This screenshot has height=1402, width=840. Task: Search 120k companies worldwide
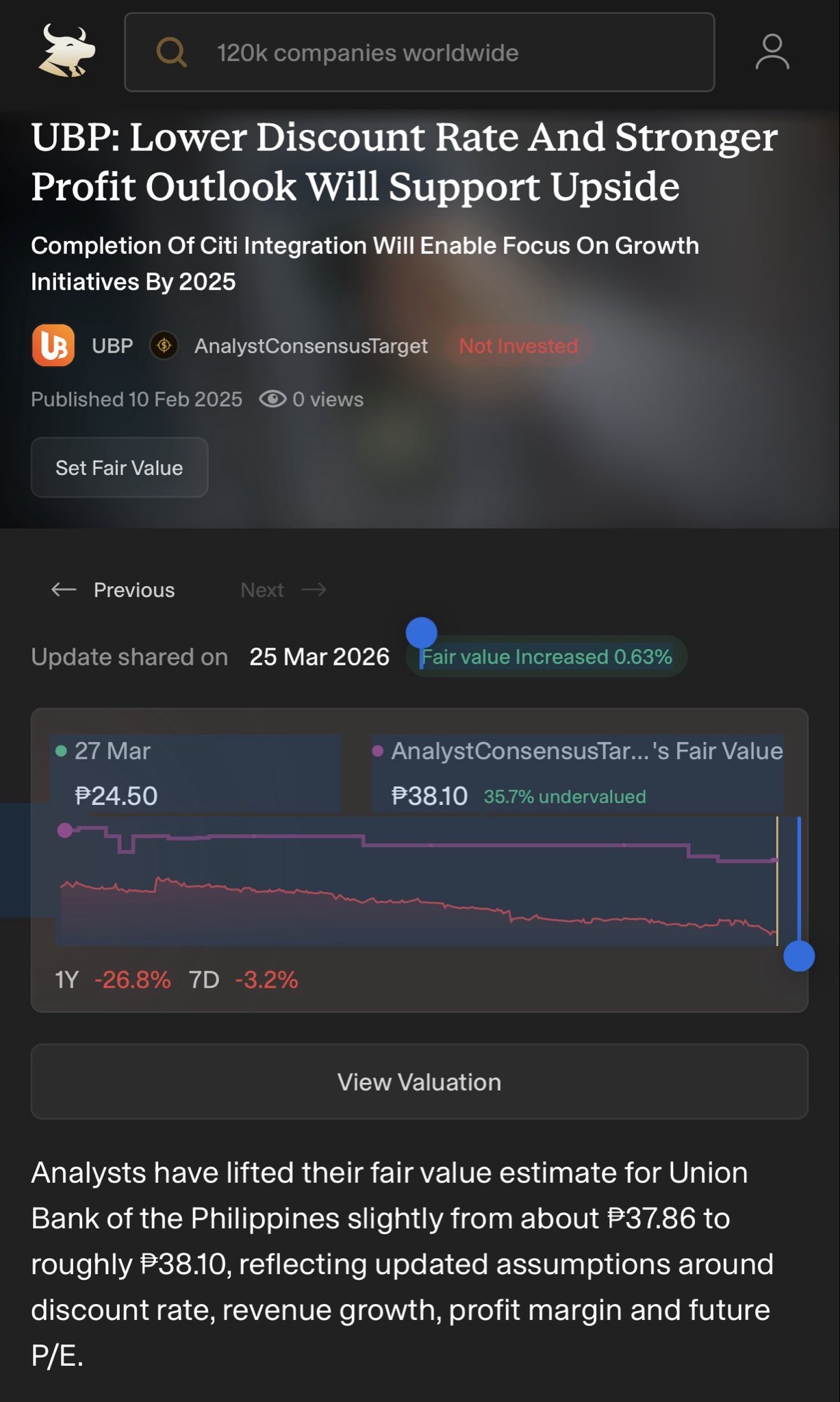point(419,53)
